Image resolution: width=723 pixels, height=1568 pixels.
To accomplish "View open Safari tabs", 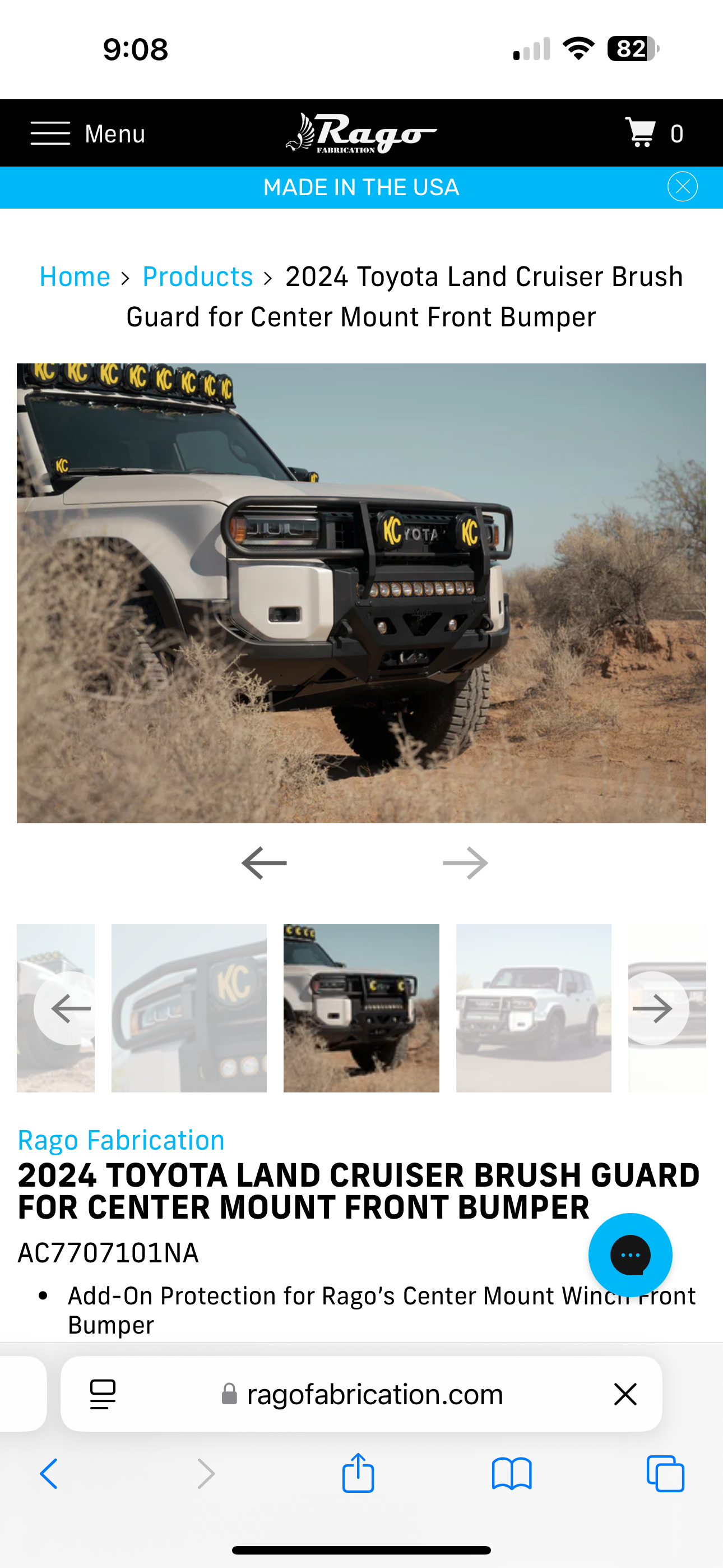I will pos(665,1474).
